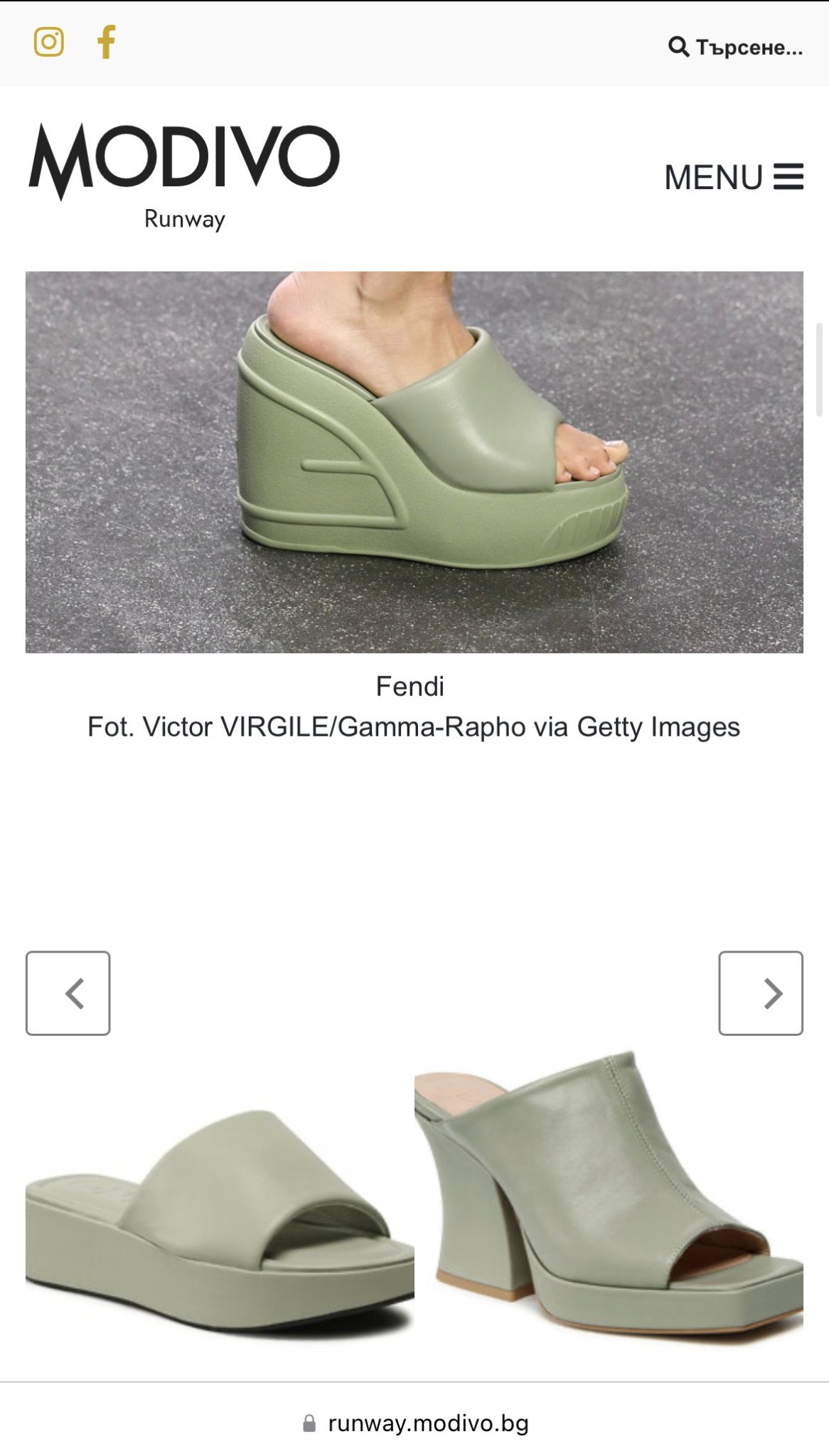This screenshot has width=829, height=1456.
Task: Tap the Търсене search field
Action: tap(736, 47)
